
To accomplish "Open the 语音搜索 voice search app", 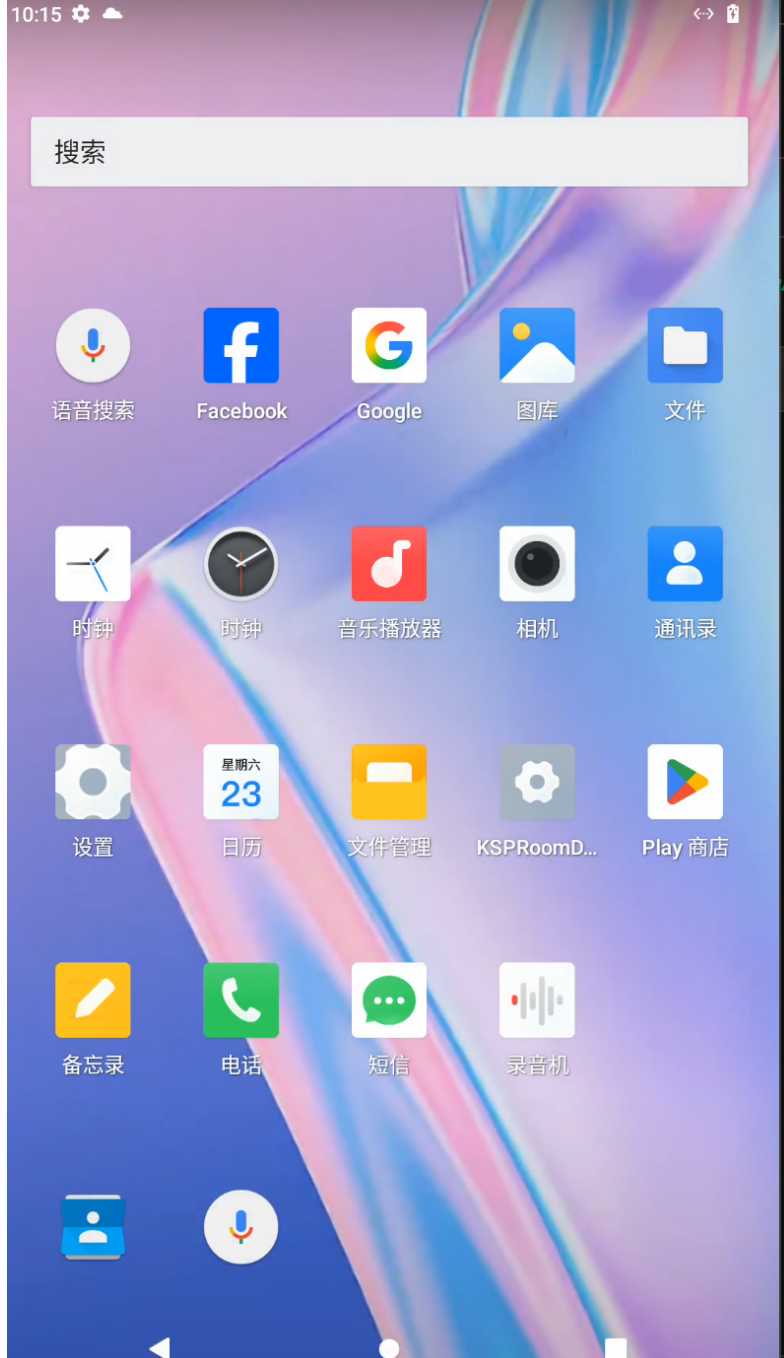I will click(93, 346).
